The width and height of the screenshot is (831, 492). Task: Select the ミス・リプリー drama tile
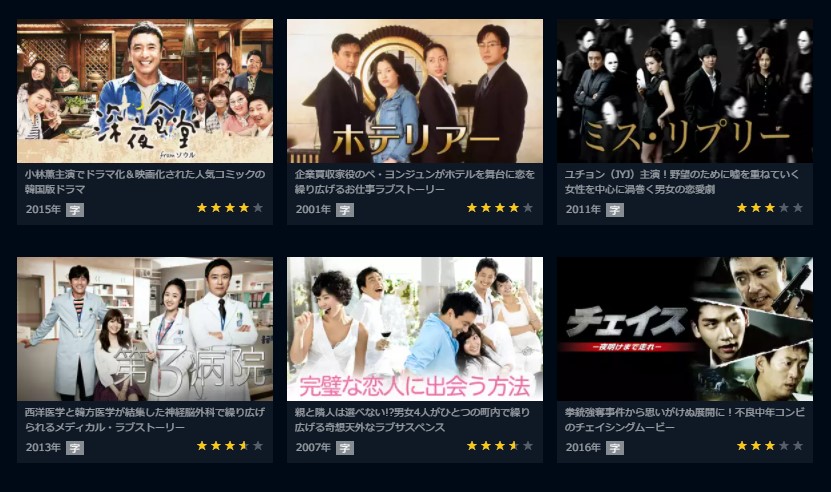click(x=685, y=92)
